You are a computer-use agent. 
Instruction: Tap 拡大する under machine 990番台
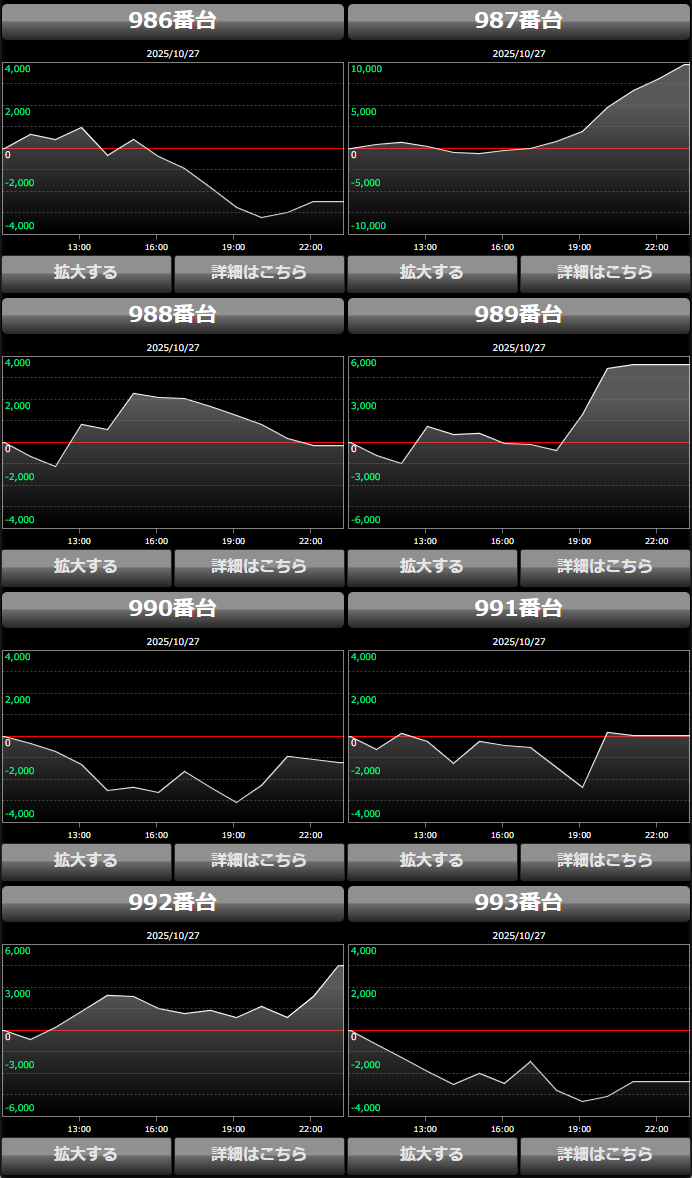click(x=86, y=860)
